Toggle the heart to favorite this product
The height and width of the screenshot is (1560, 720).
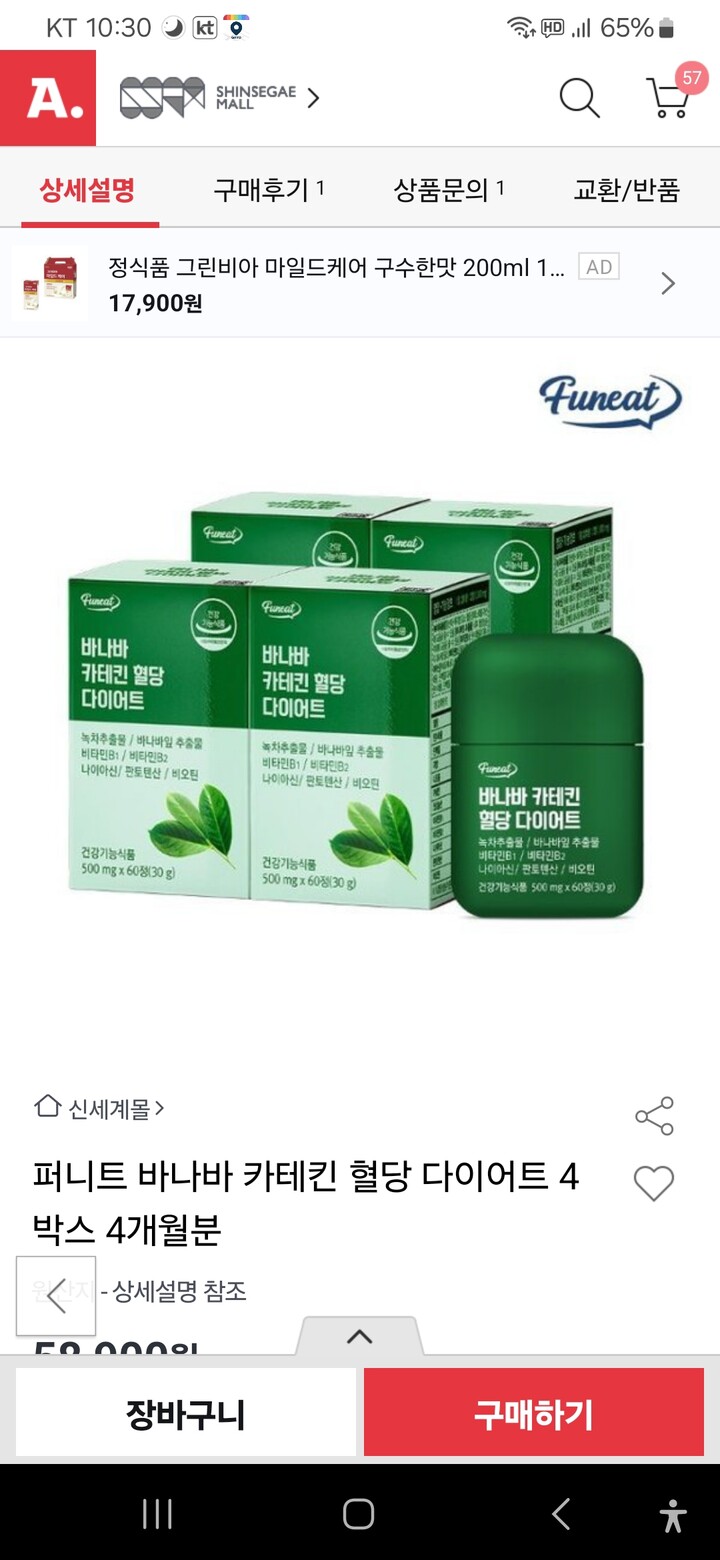(x=655, y=1183)
